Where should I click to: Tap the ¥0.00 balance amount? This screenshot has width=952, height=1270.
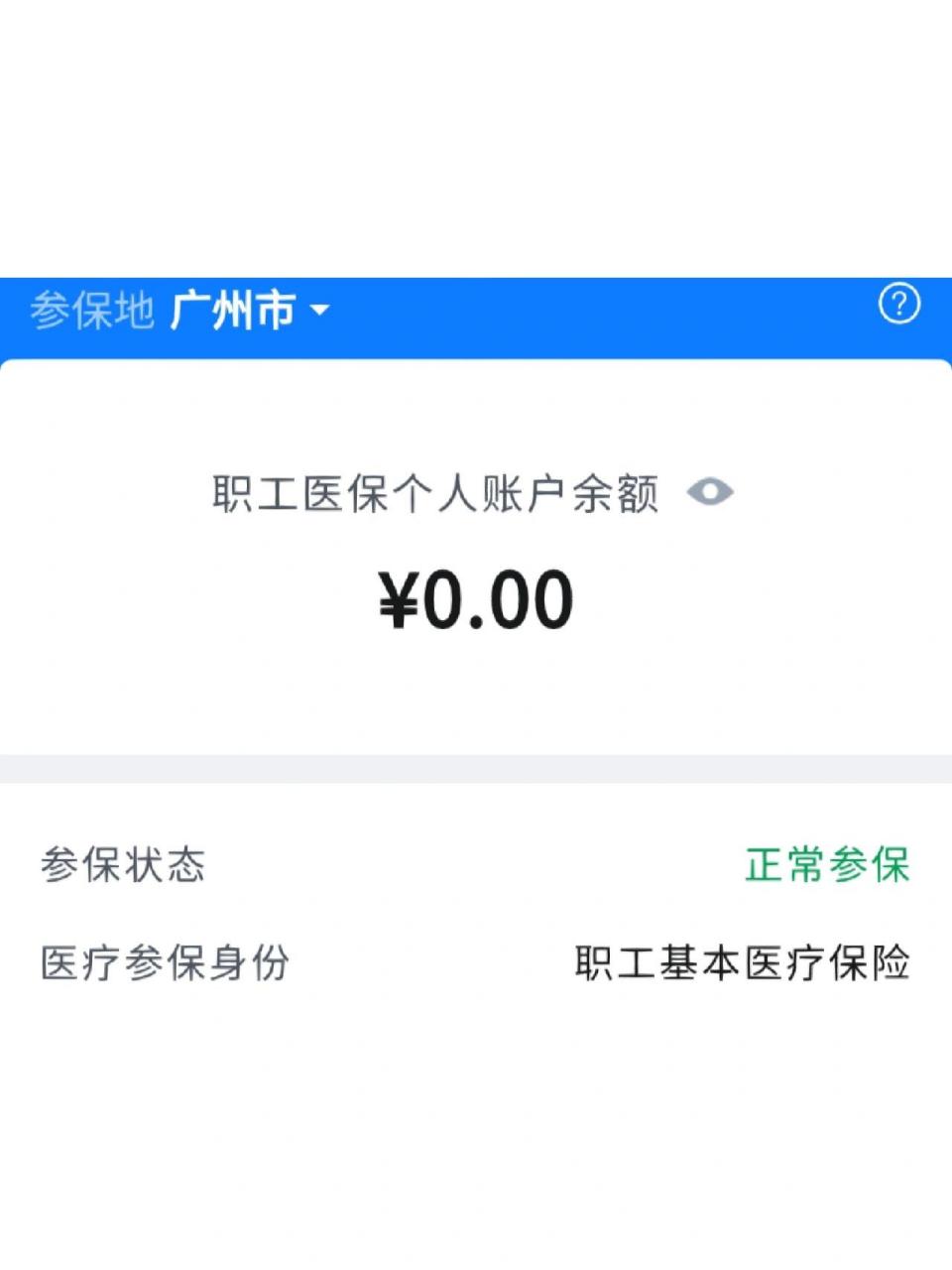point(474,595)
